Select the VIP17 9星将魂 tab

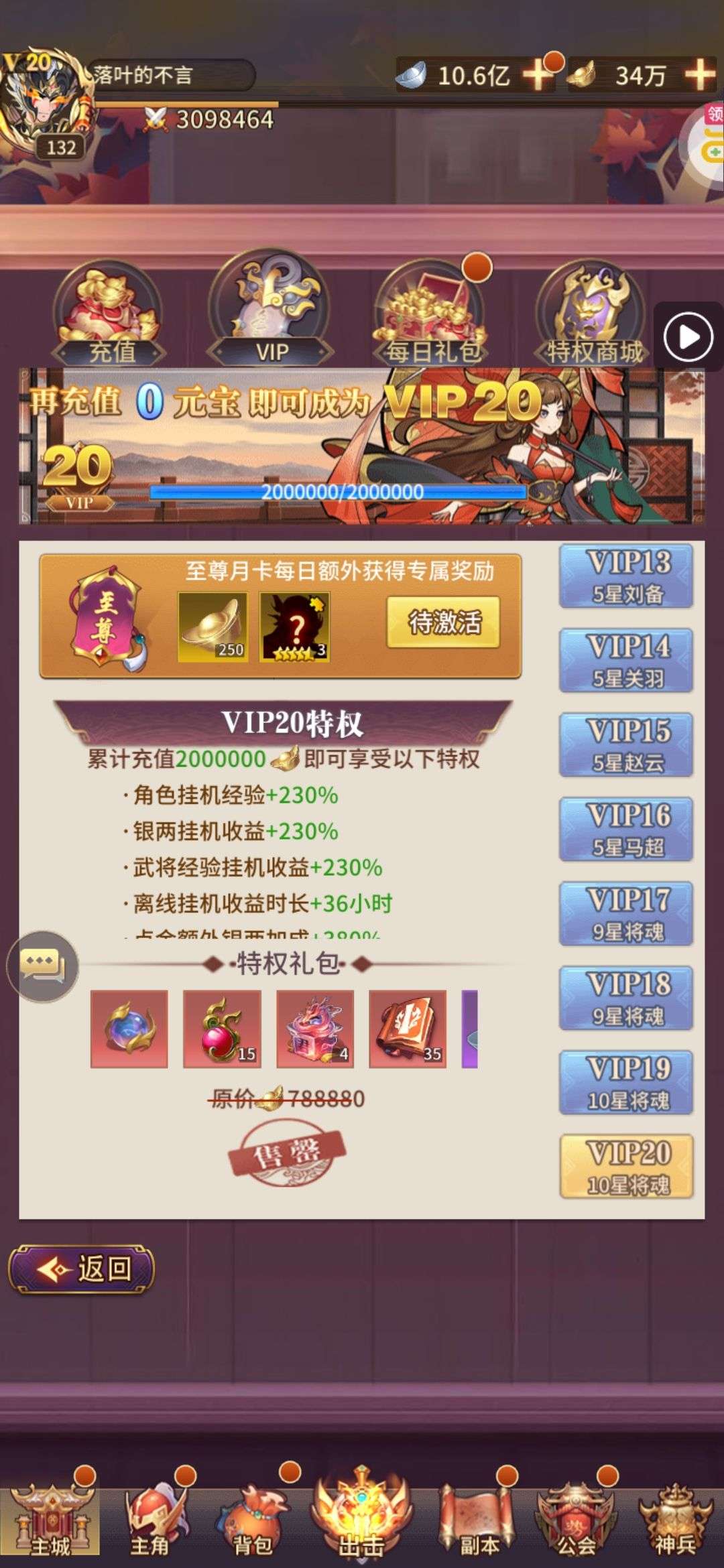point(626,914)
